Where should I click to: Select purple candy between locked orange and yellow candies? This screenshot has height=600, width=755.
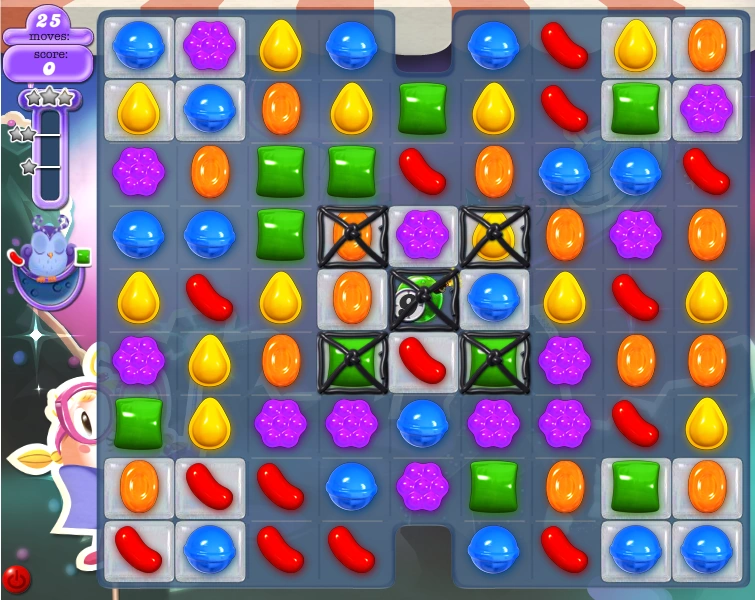tap(422, 234)
